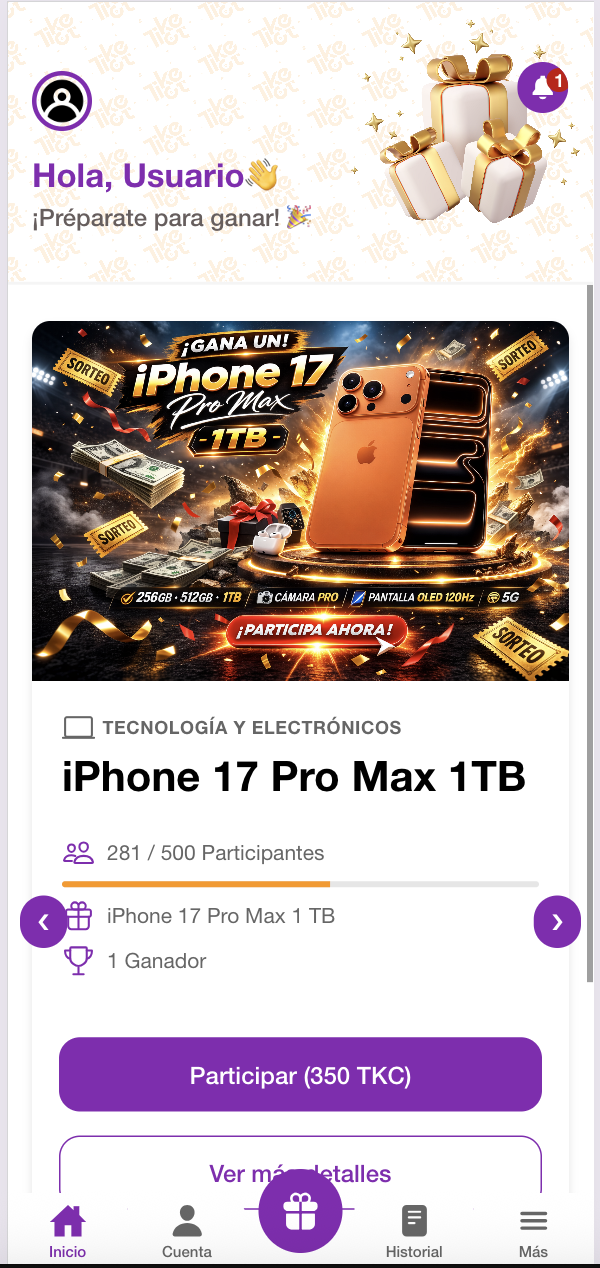Open the center gift button

coord(300,1211)
